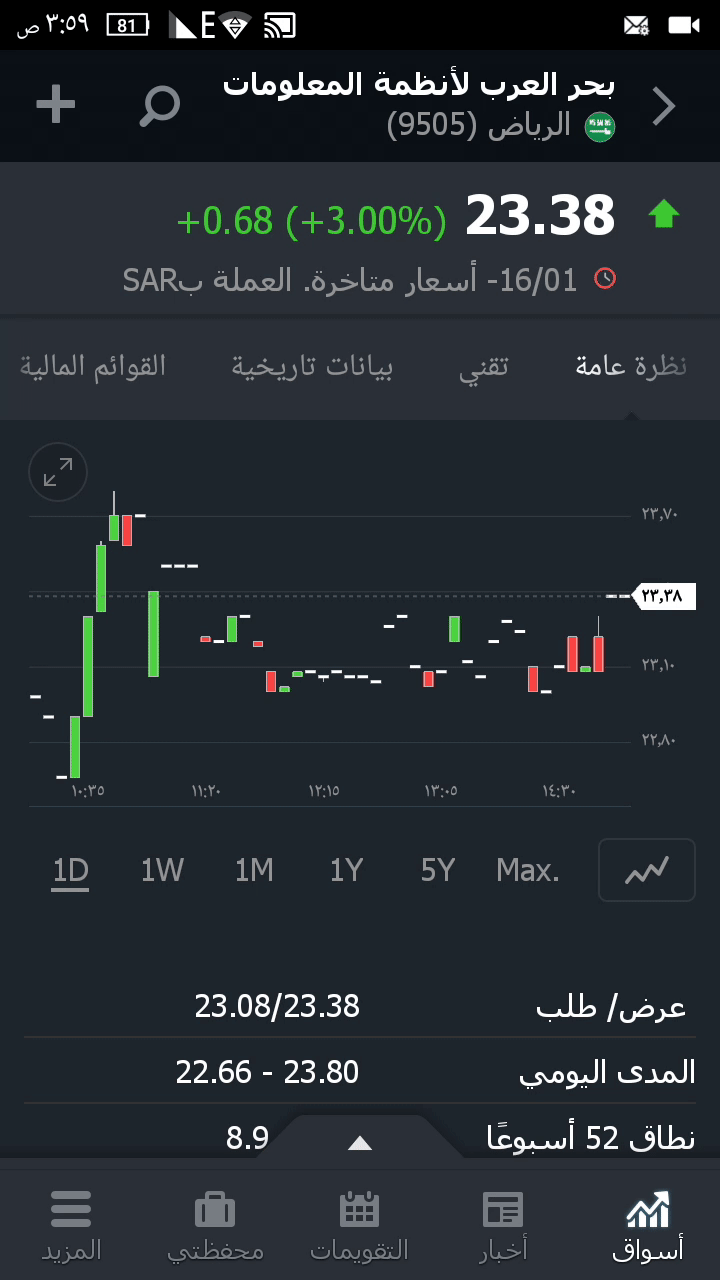Screen dimensions: 720x1280
Task: Open the المزيد menu tab
Action: tap(71, 1225)
